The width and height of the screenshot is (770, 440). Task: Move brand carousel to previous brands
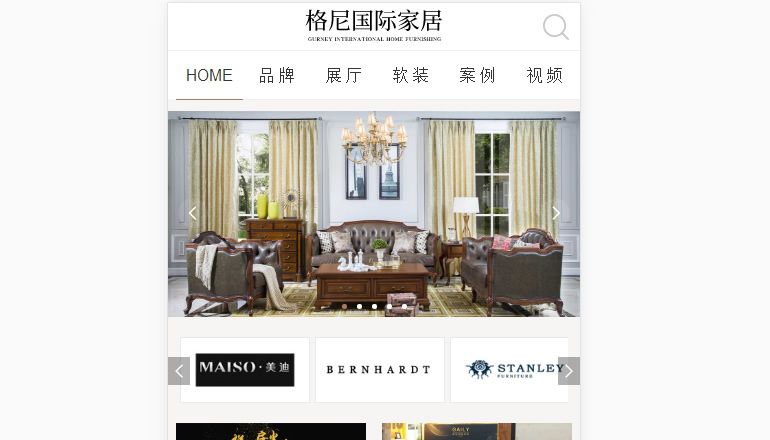(x=179, y=371)
